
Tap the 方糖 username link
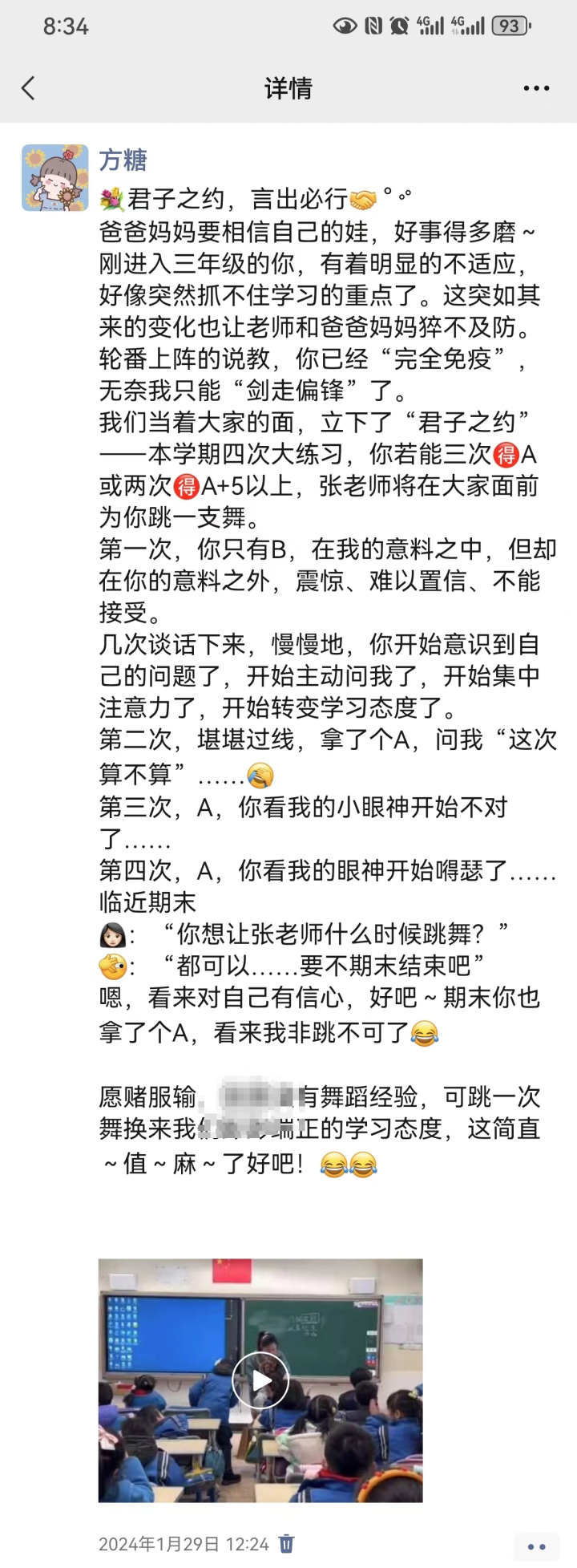123,160
